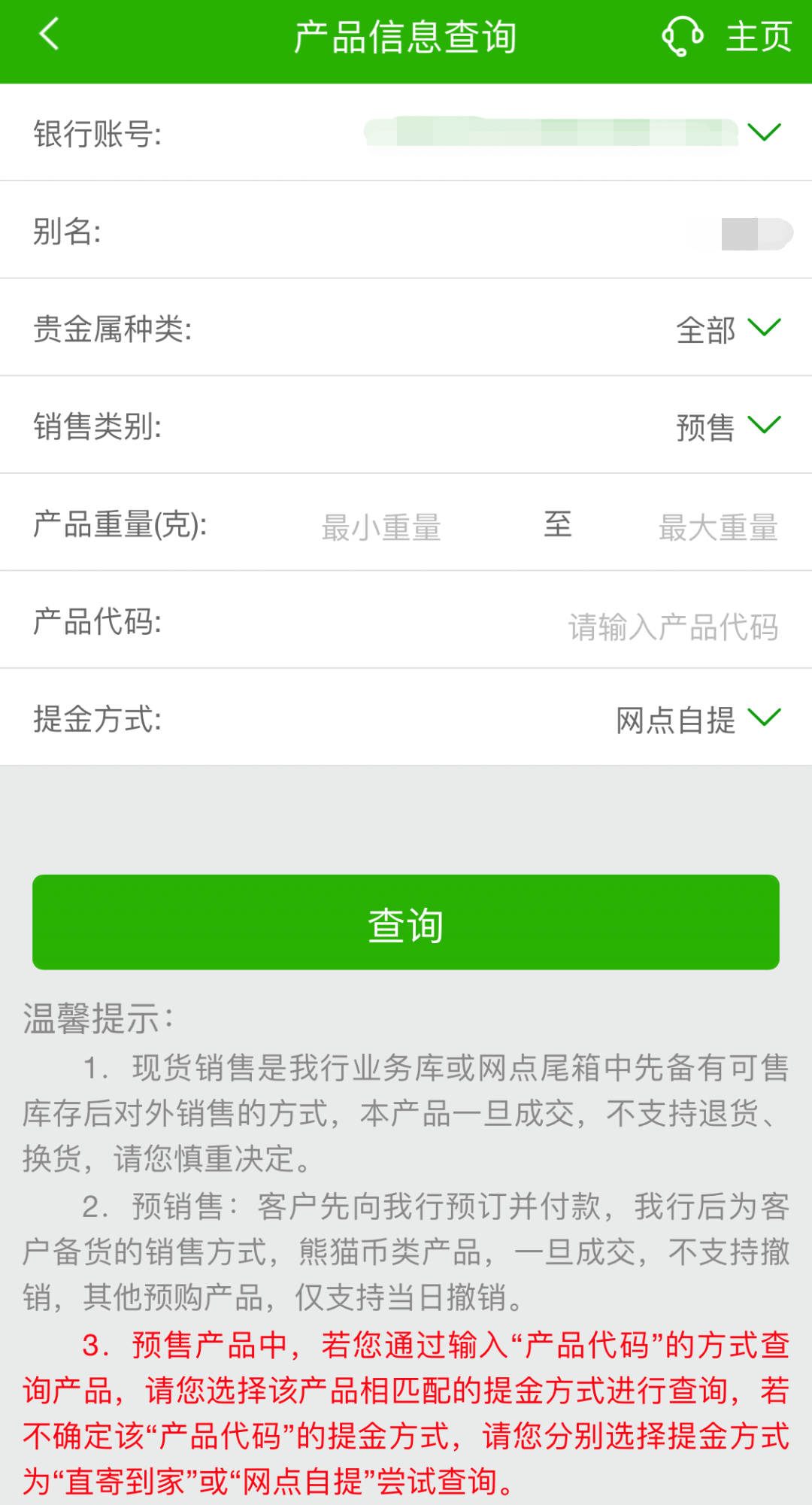Enter maximum weight in 最大重量 field
The width and height of the screenshot is (812, 1505).
click(x=717, y=526)
